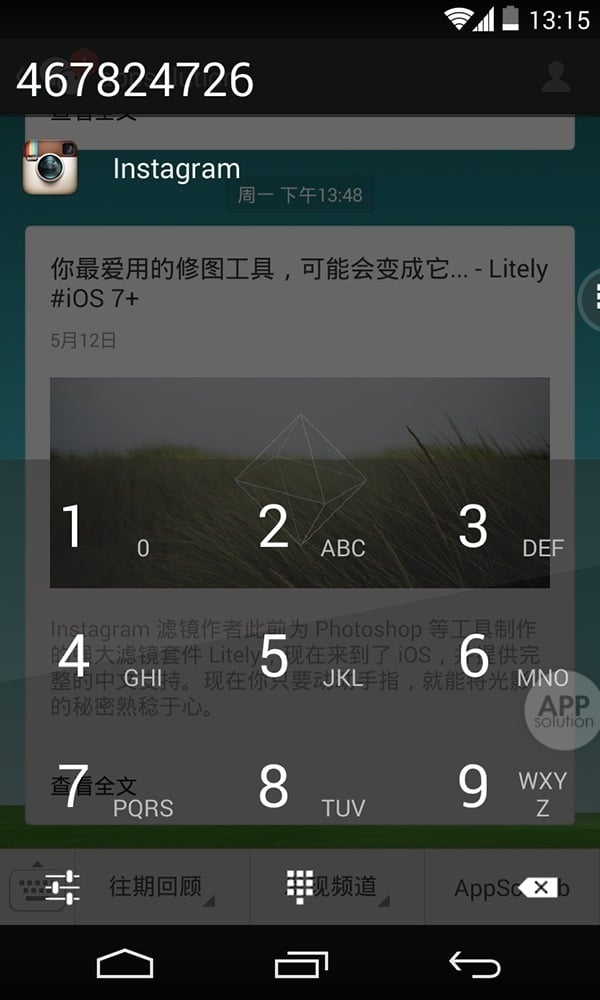Dial the 5 JKL key

[300, 657]
